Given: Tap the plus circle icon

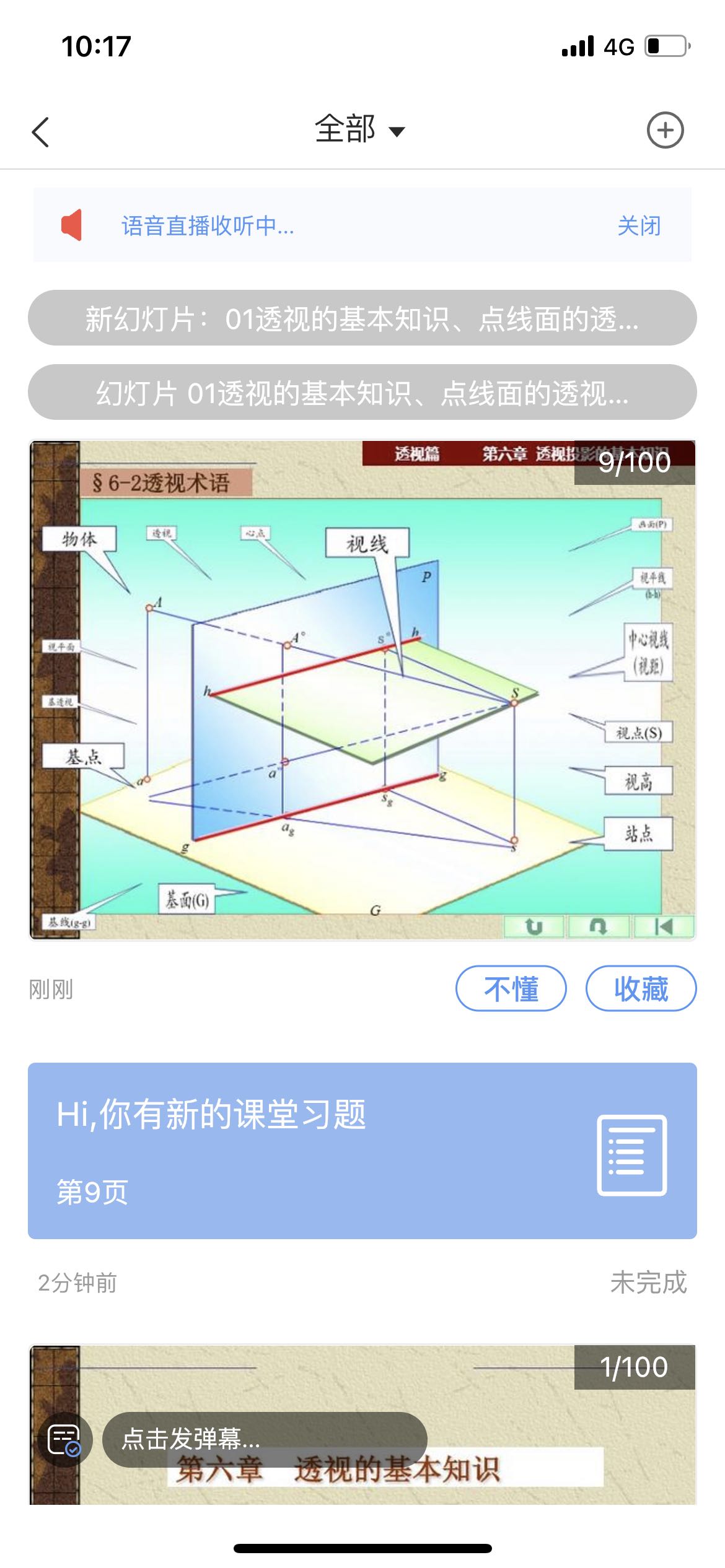Looking at the screenshot, I should (x=665, y=131).
